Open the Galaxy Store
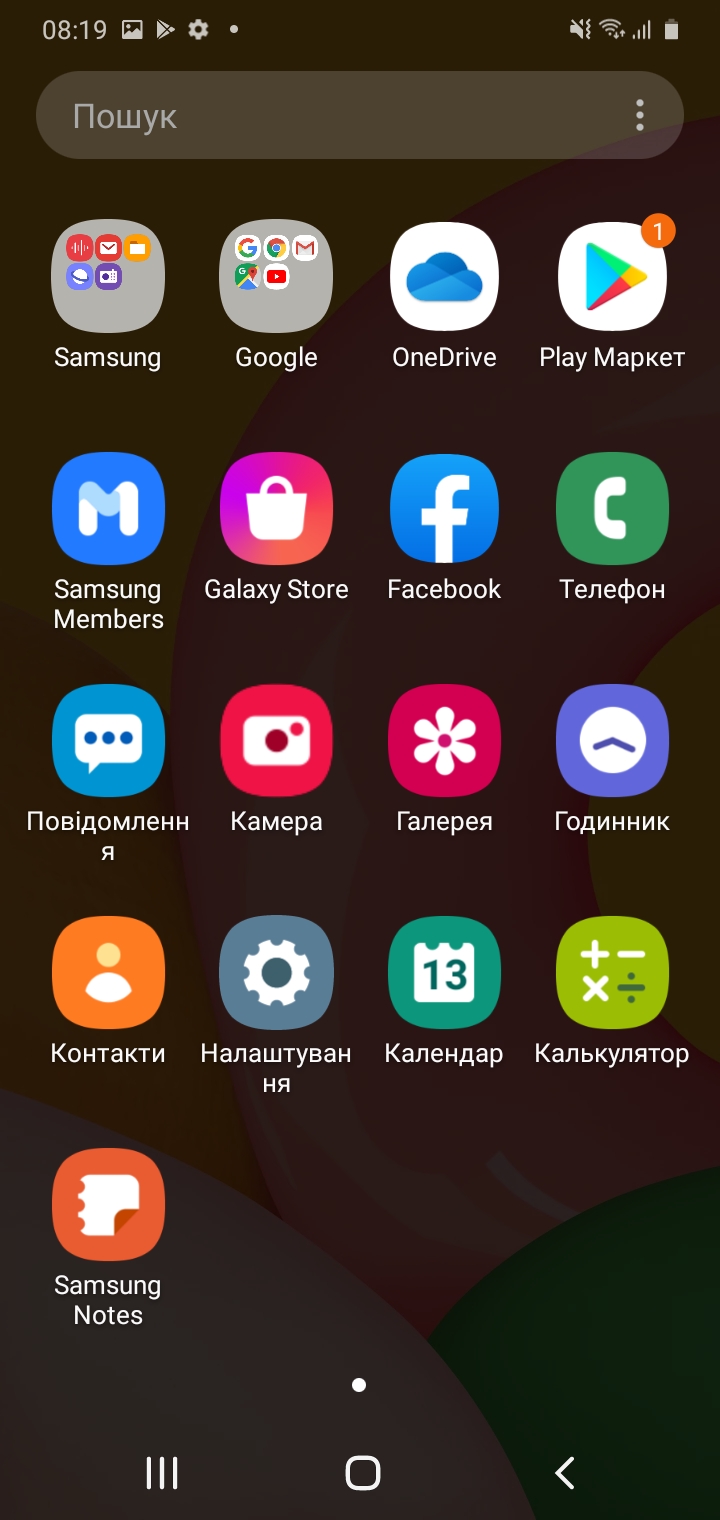The width and height of the screenshot is (720, 1520). click(x=276, y=508)
